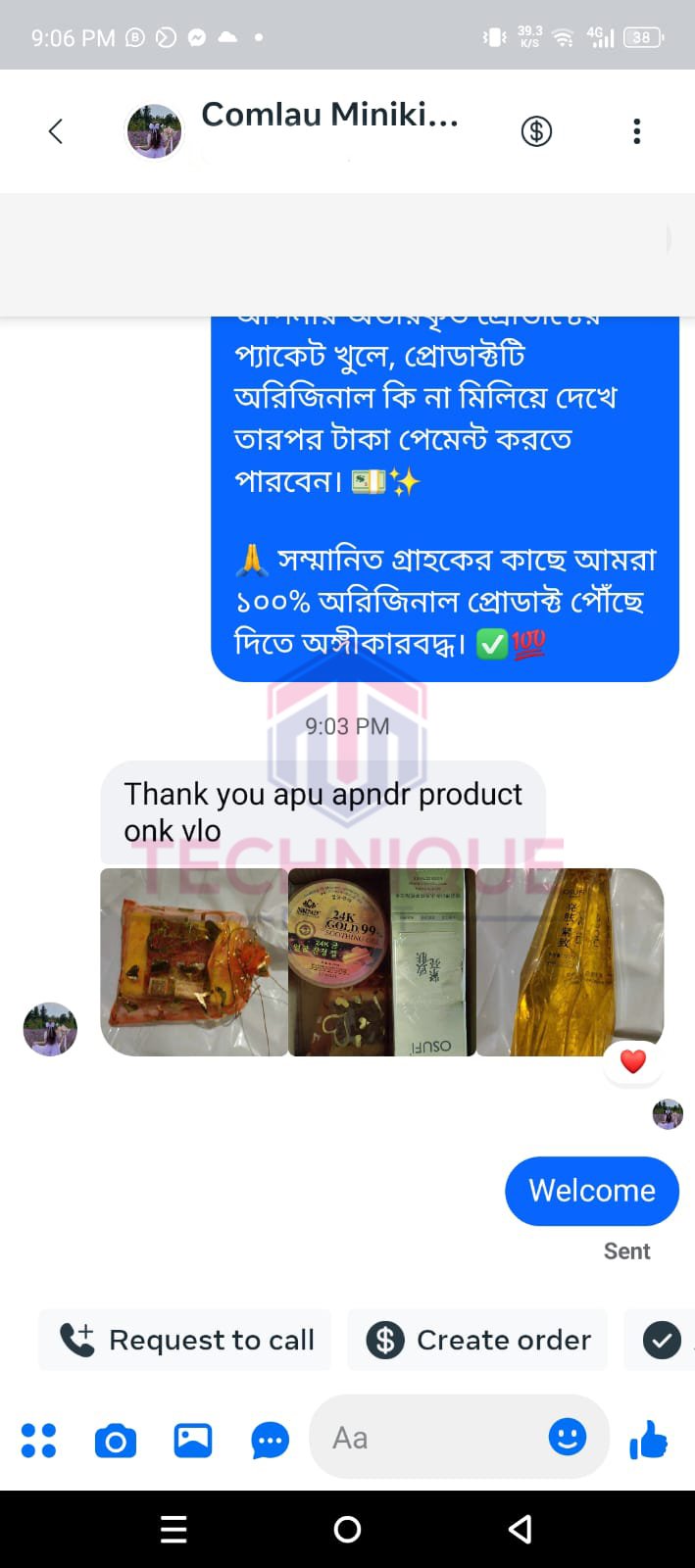The width and height of the screenshot is (695, 1568).
Task: Open recent apps
Action: 174,1529
